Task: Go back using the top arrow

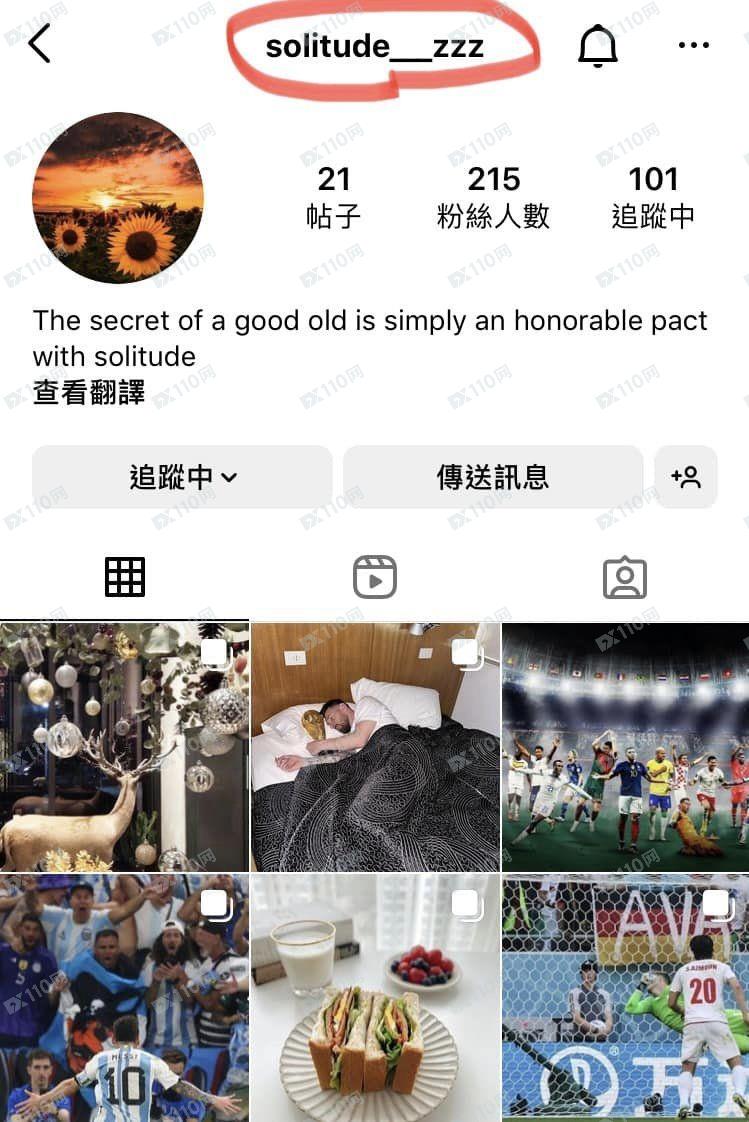Action: pyautogui.click(x=39, y=44)
